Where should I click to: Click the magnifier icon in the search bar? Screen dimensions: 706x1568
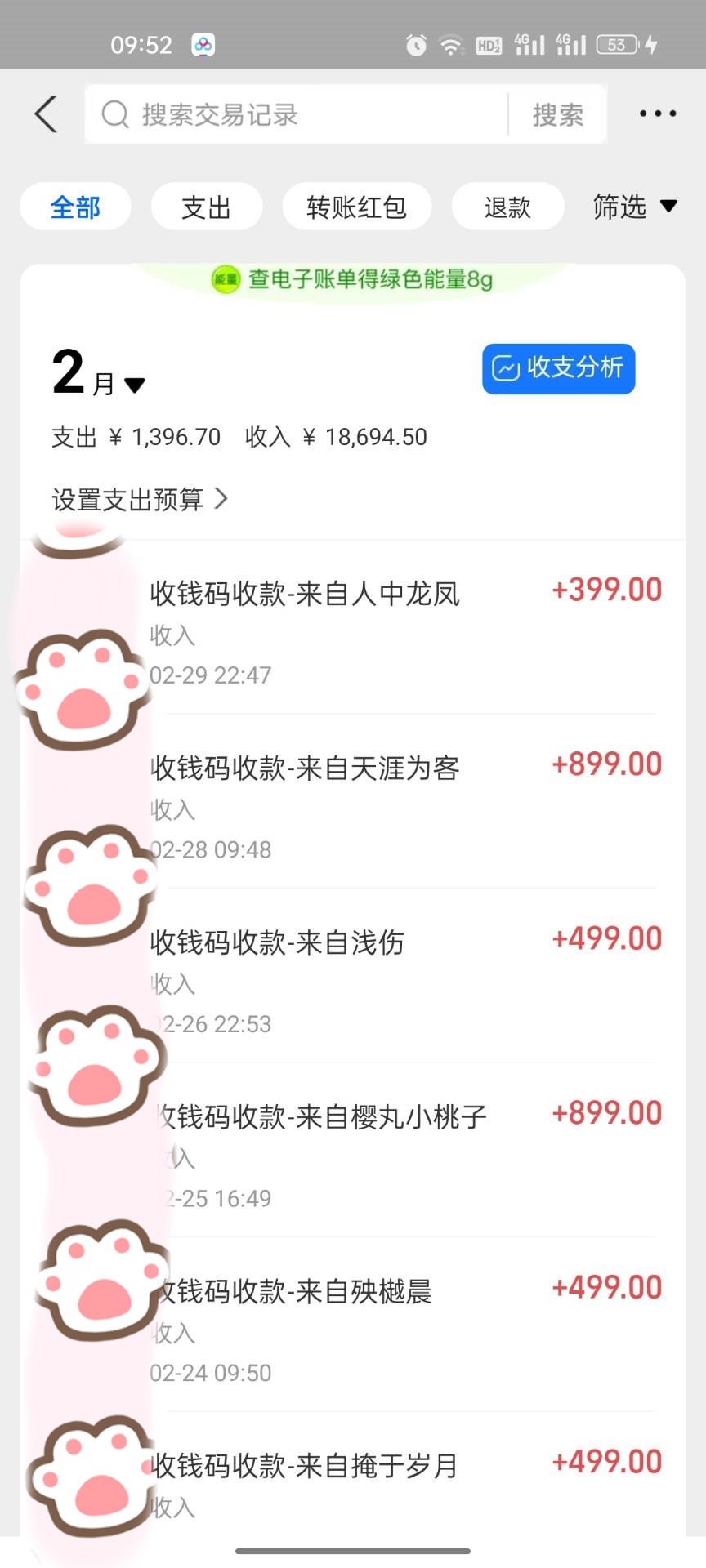[114, 114]
